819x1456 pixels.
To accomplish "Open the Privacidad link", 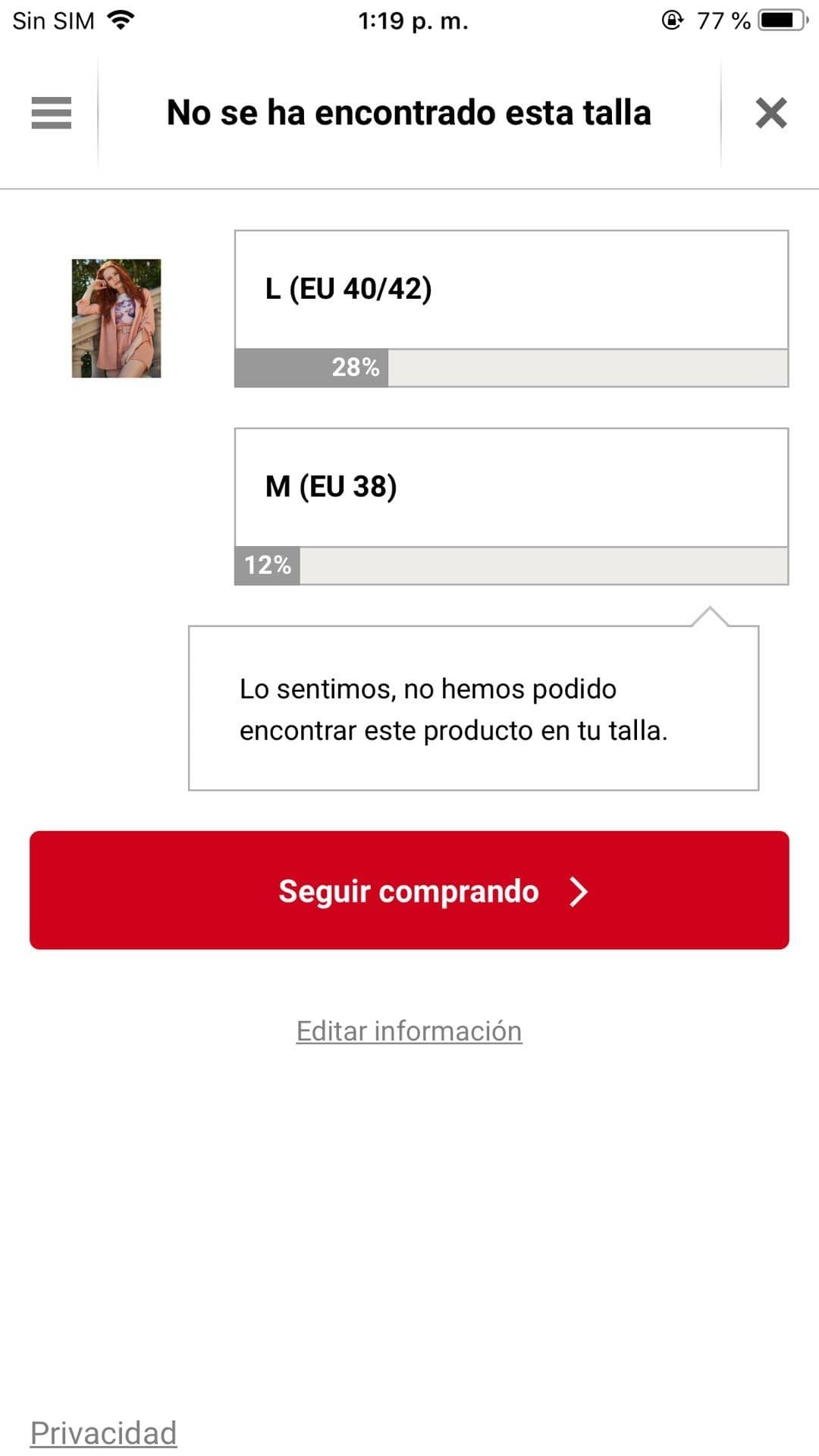I will click(104, 1433).
